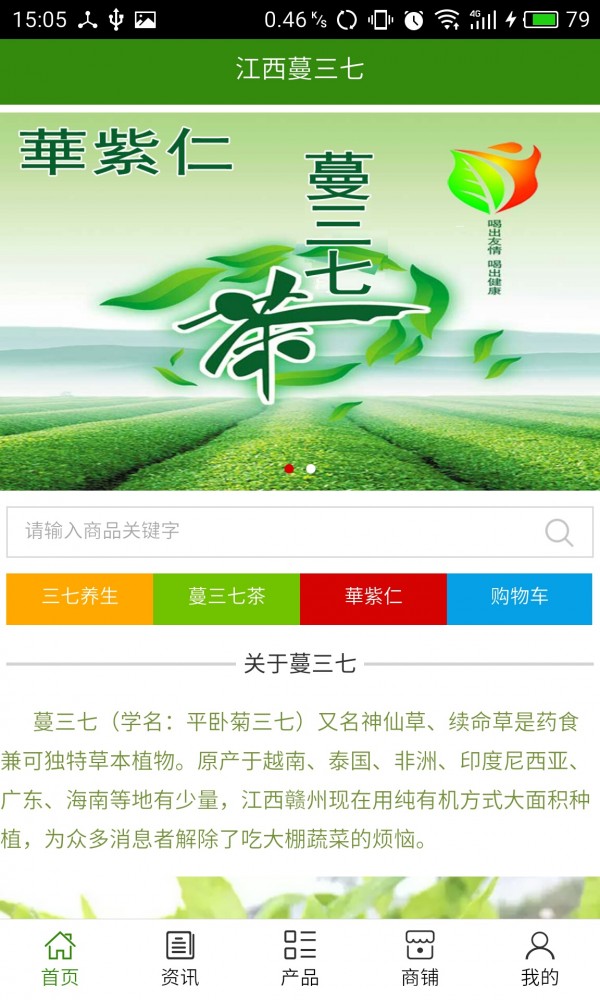Select the 首页 home tab

60,958
